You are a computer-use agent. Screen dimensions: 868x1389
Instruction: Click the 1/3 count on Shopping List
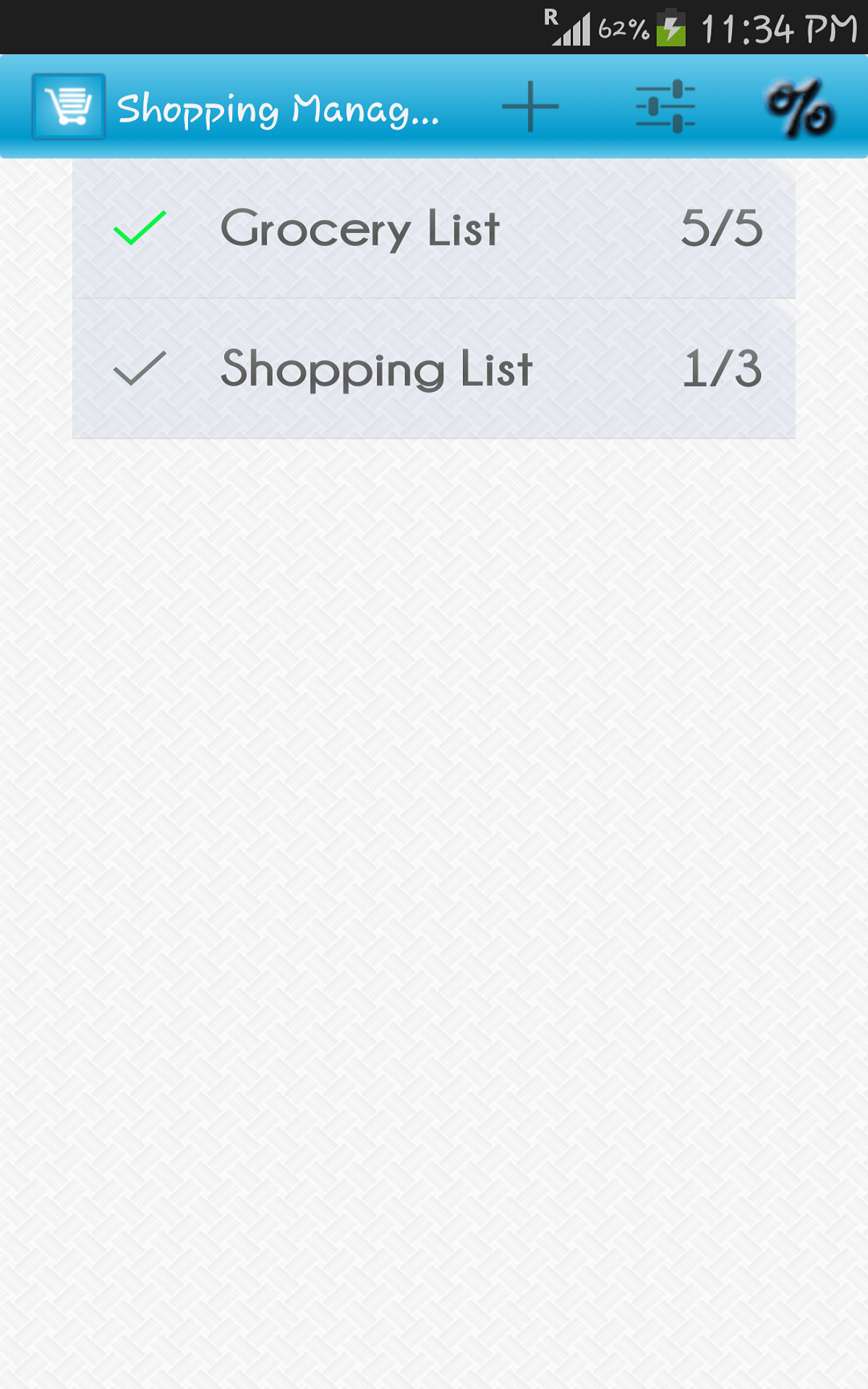click(x=723, y=369)
